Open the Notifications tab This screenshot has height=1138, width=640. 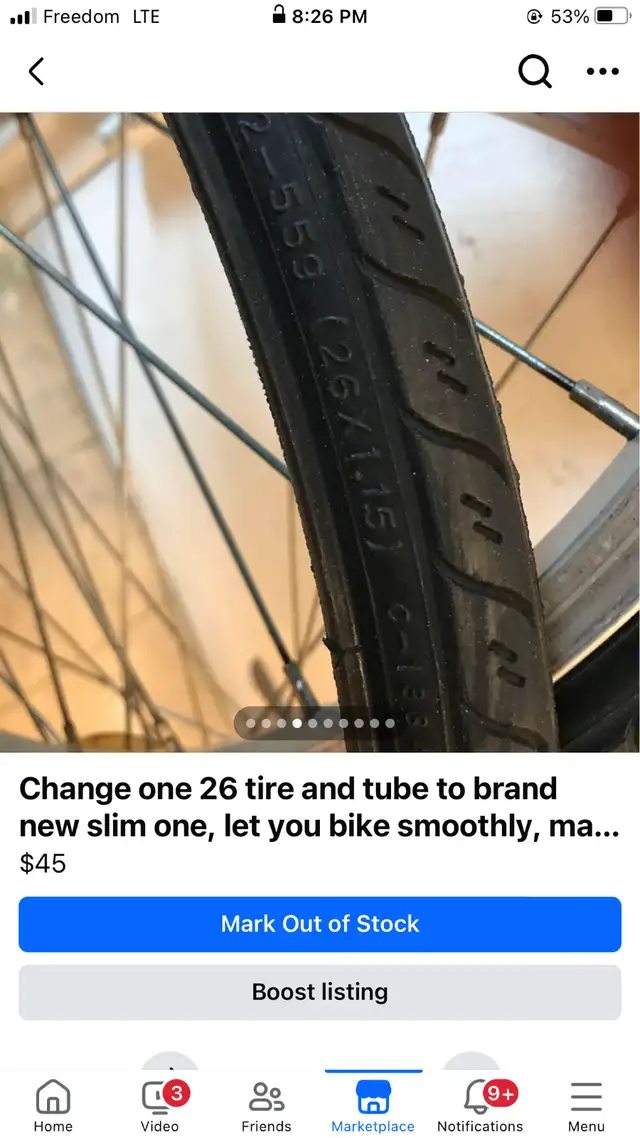[480, 1105]
